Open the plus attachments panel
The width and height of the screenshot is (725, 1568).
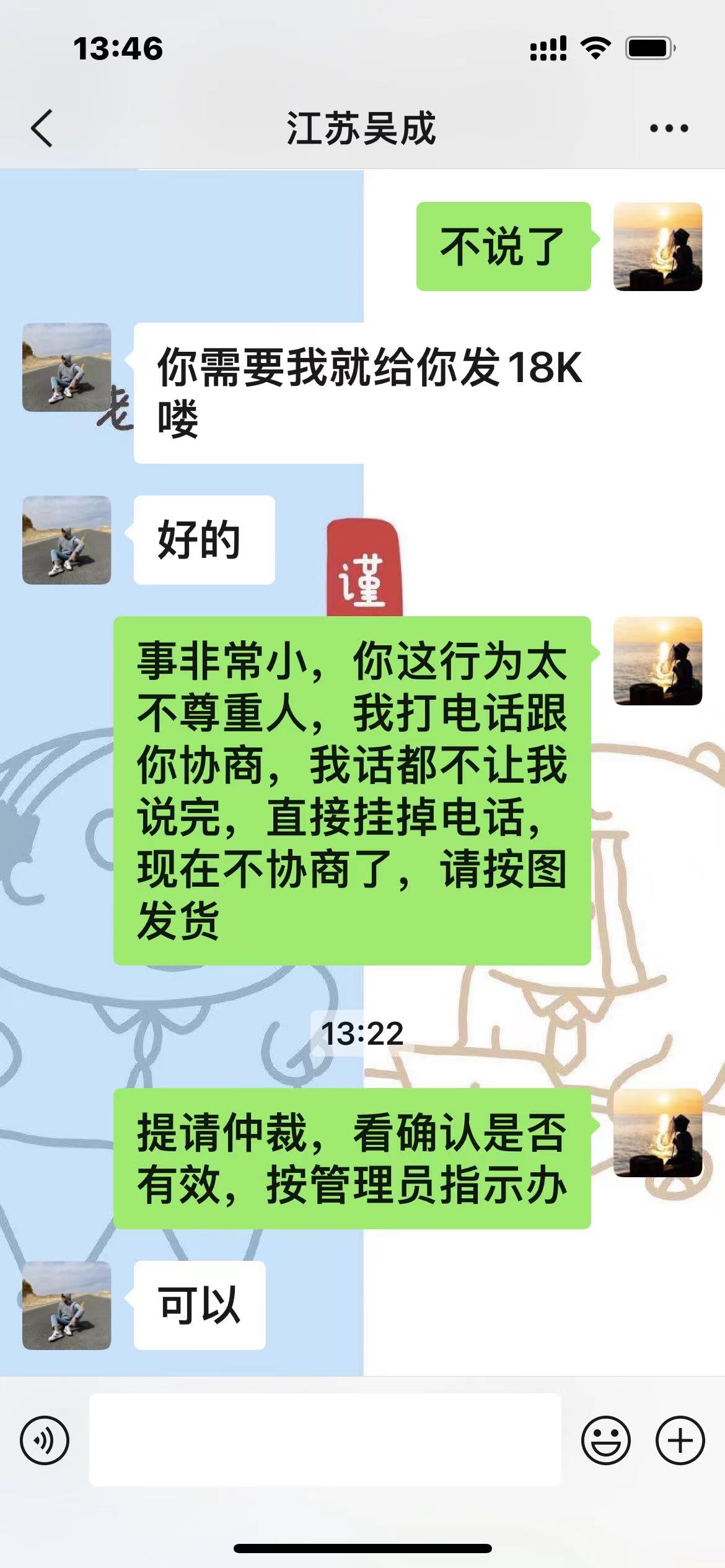point(680,1440)
